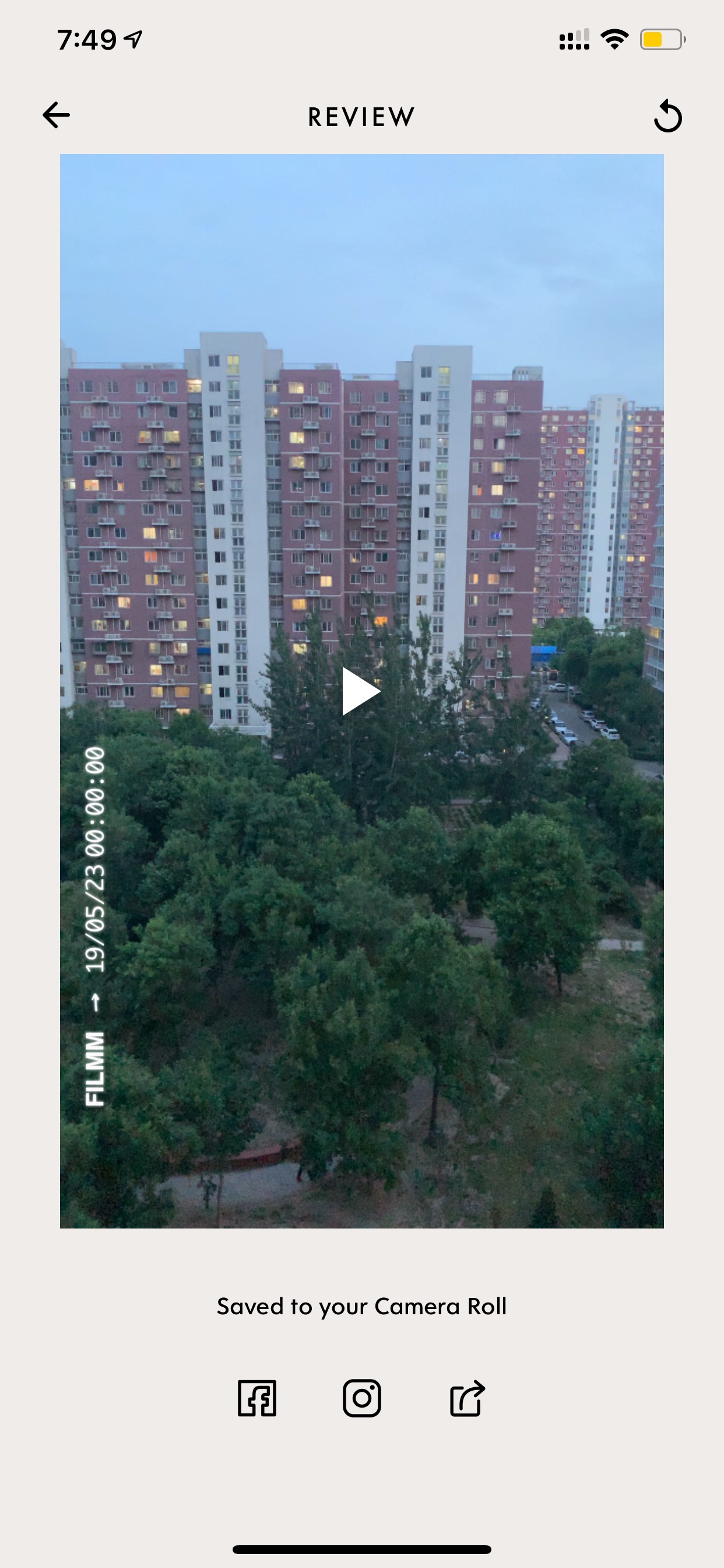
Task: Share the video to Instagram
Action: point(362,1398)
